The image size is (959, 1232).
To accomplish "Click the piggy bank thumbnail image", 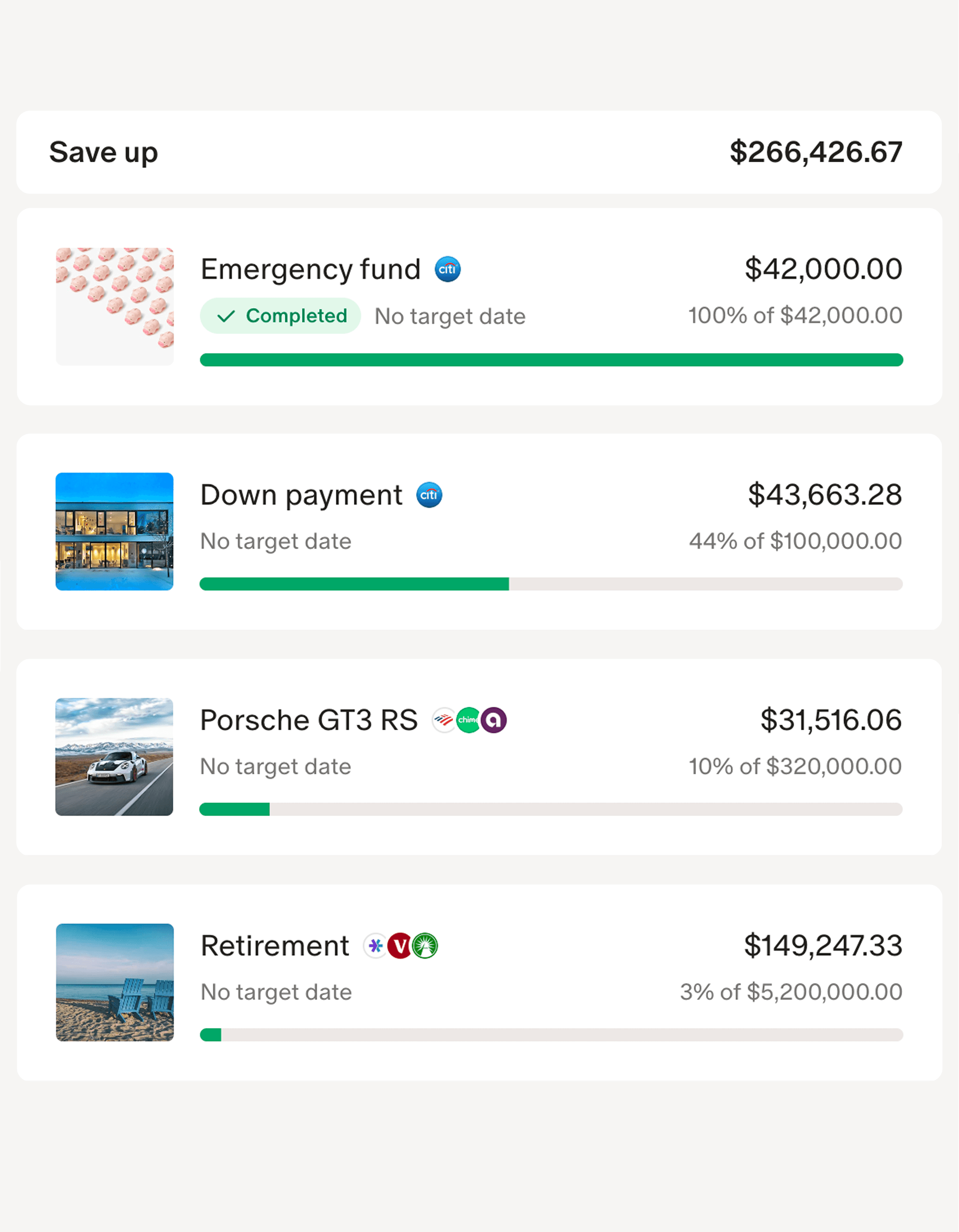I will (x=115, y=305).
